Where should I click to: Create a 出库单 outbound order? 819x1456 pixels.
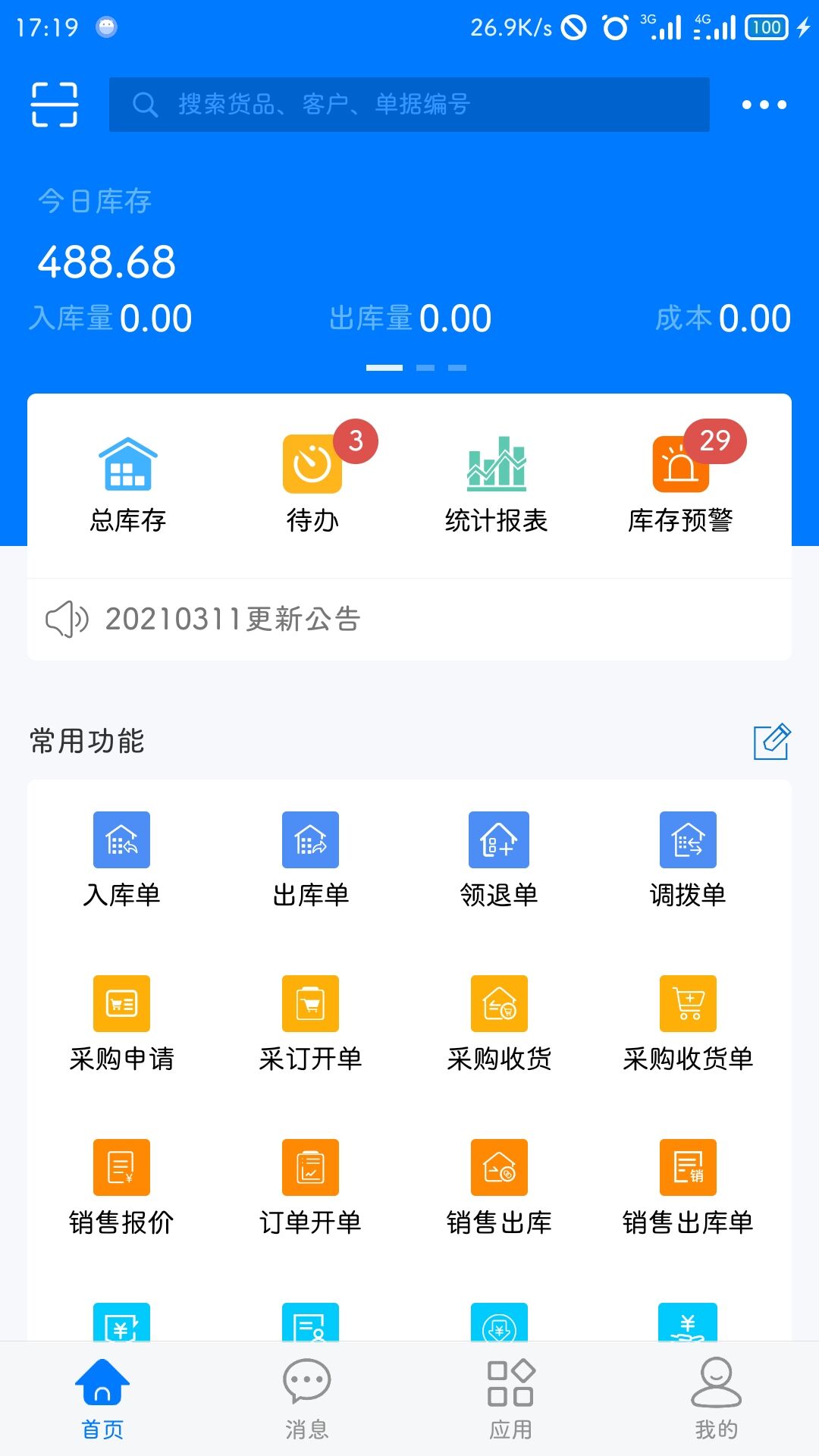tap(310, 861)
